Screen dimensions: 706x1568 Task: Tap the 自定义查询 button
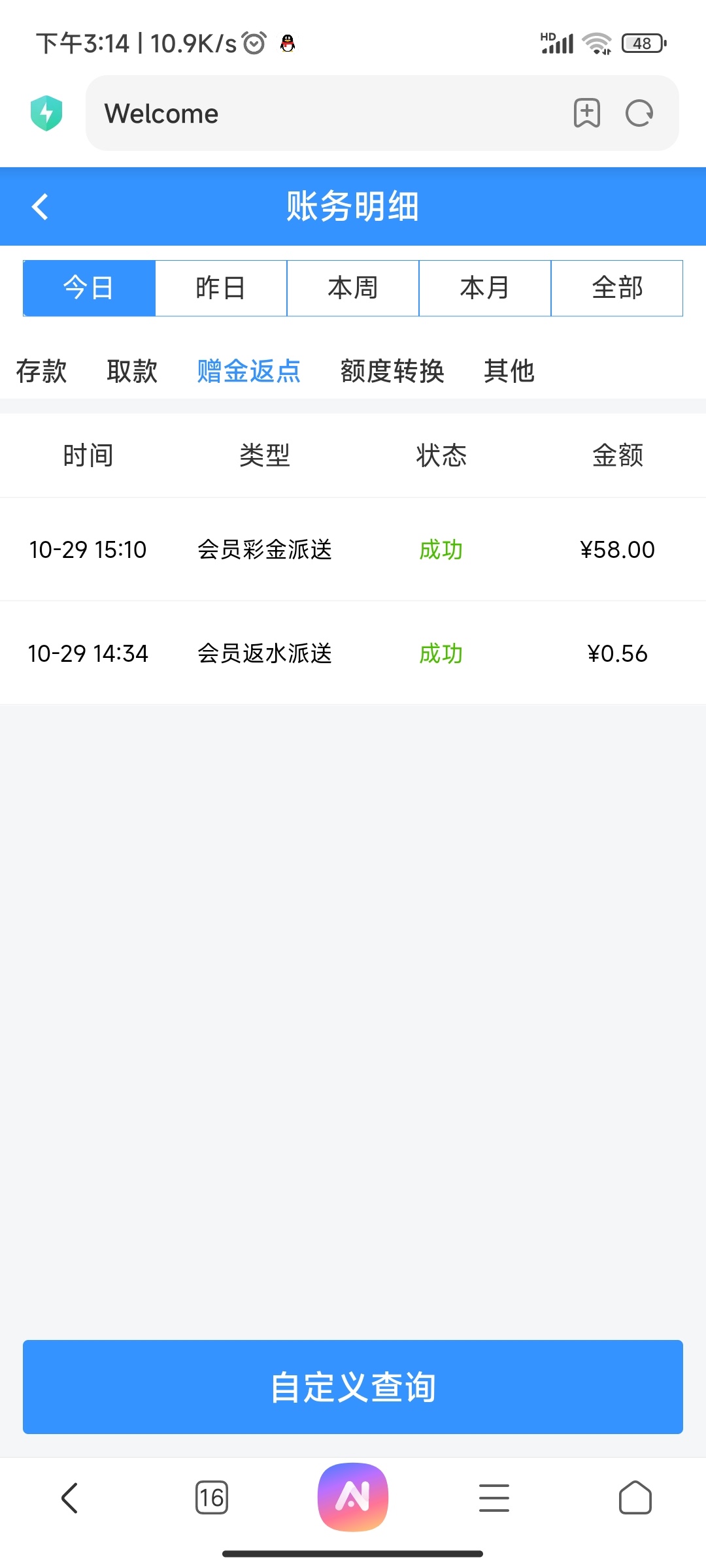coord(353,1387)
